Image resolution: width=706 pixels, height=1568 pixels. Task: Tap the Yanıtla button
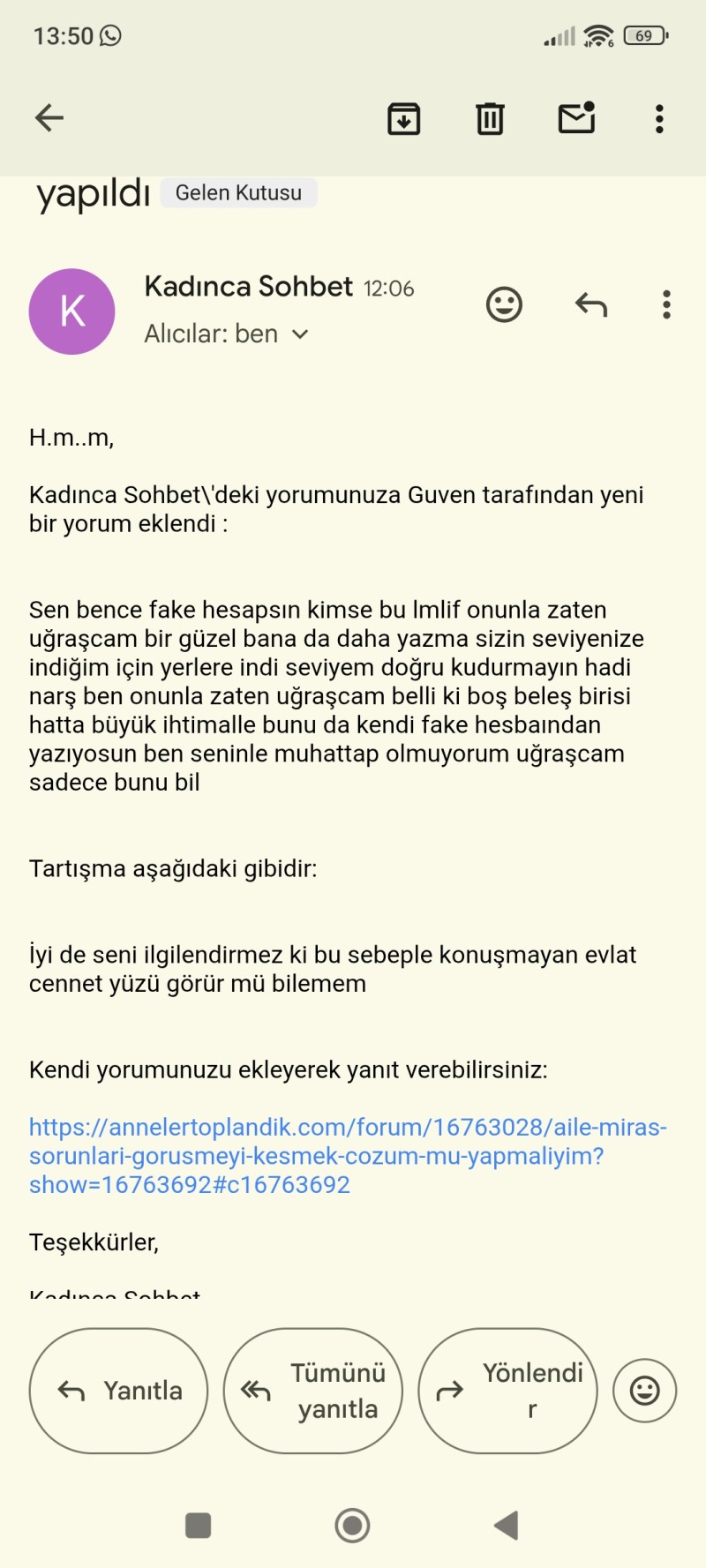[x=119, y=1391]
